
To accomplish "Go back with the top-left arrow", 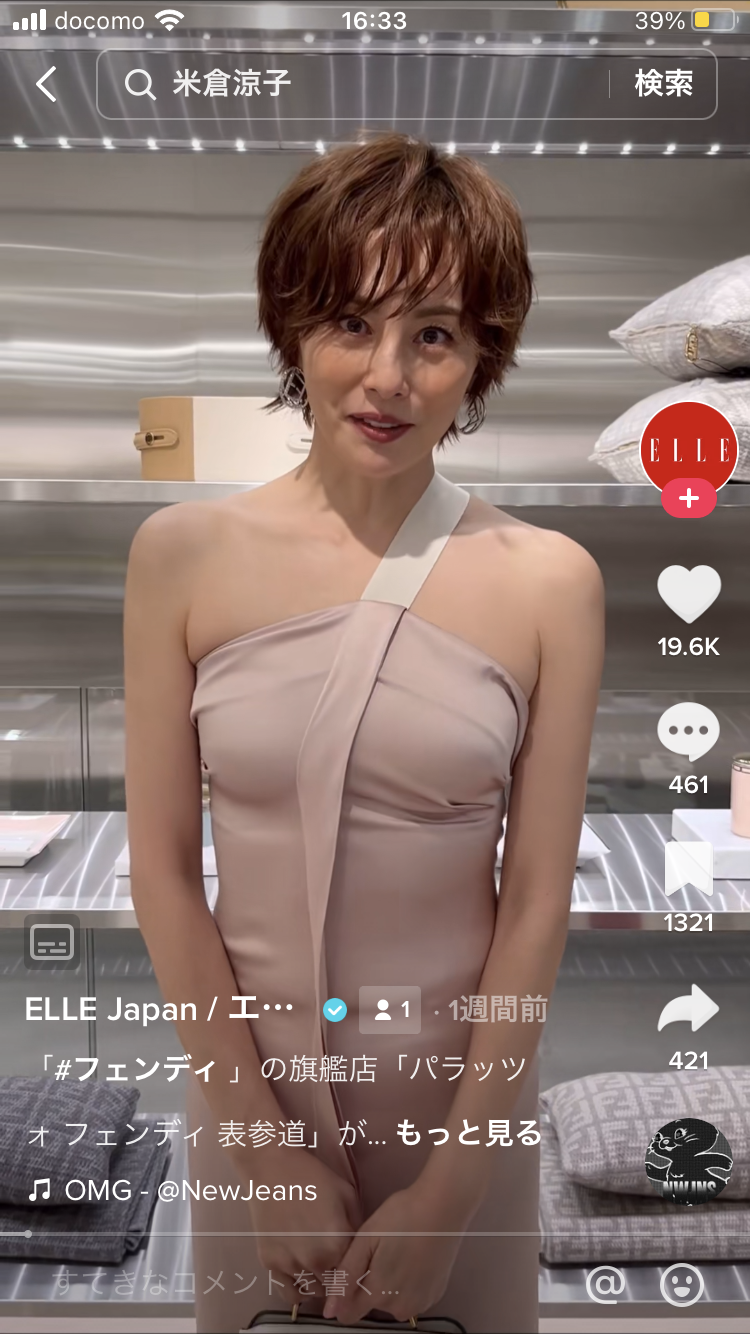I will tap(46, 84).
